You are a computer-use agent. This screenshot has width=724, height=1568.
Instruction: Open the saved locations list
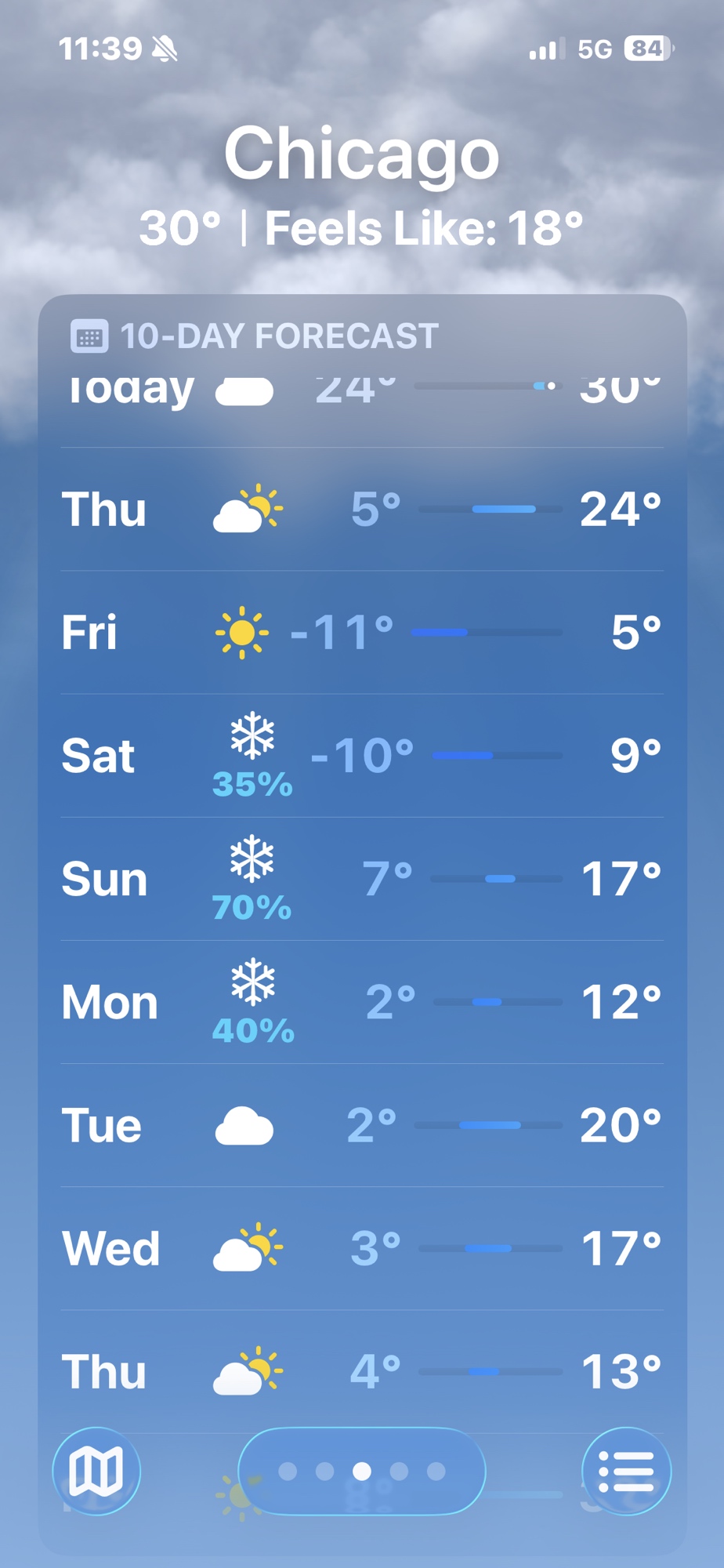[626, 1472]
